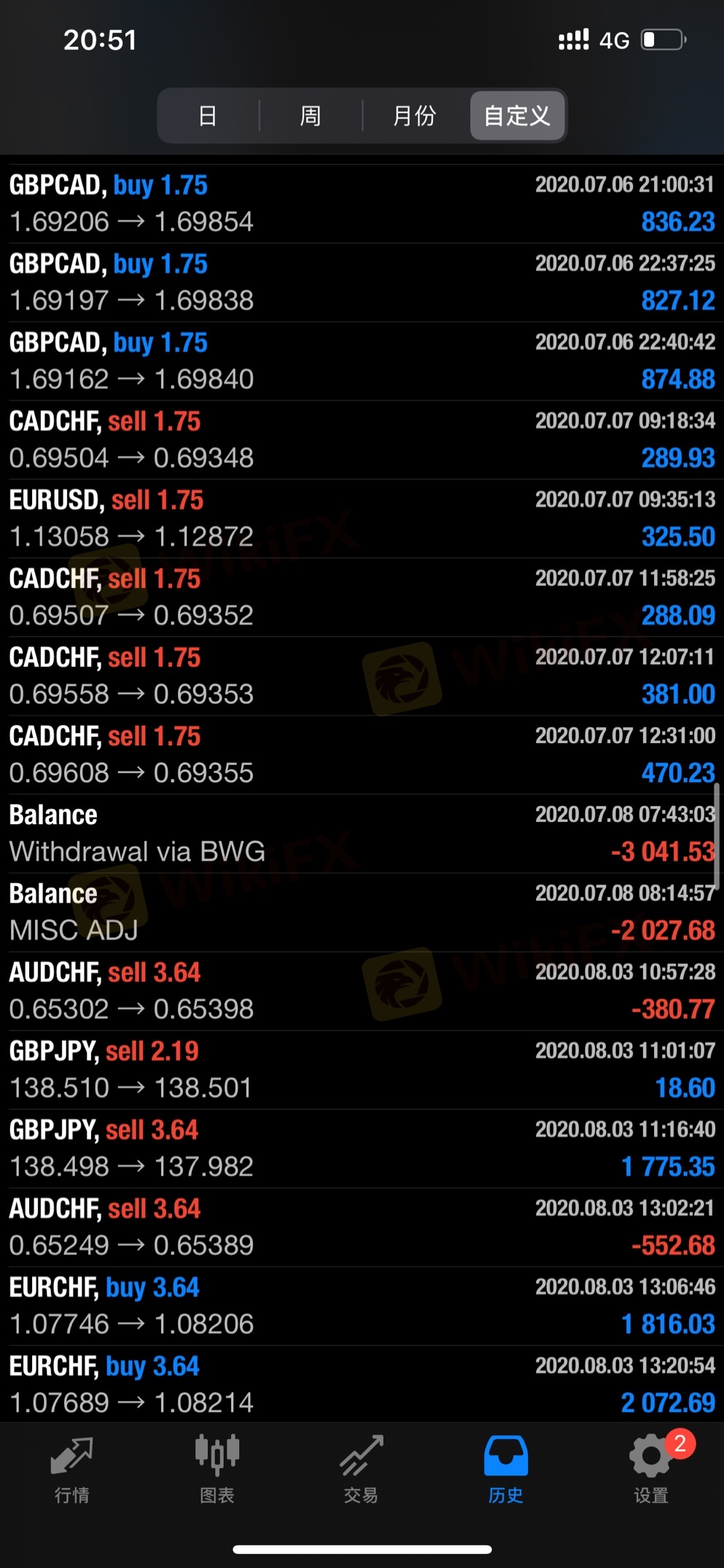Open EURCHF buy trade with profit 2 072.69
The height and width of the screenshot is (1568, 724).
pos(362,1384)
